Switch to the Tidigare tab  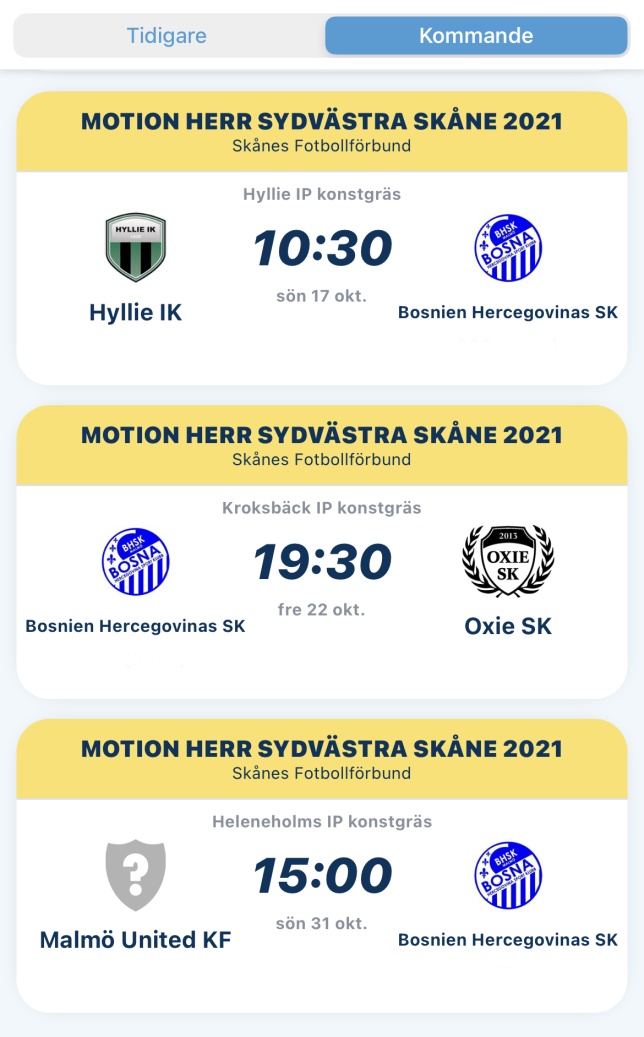(167, 36)
